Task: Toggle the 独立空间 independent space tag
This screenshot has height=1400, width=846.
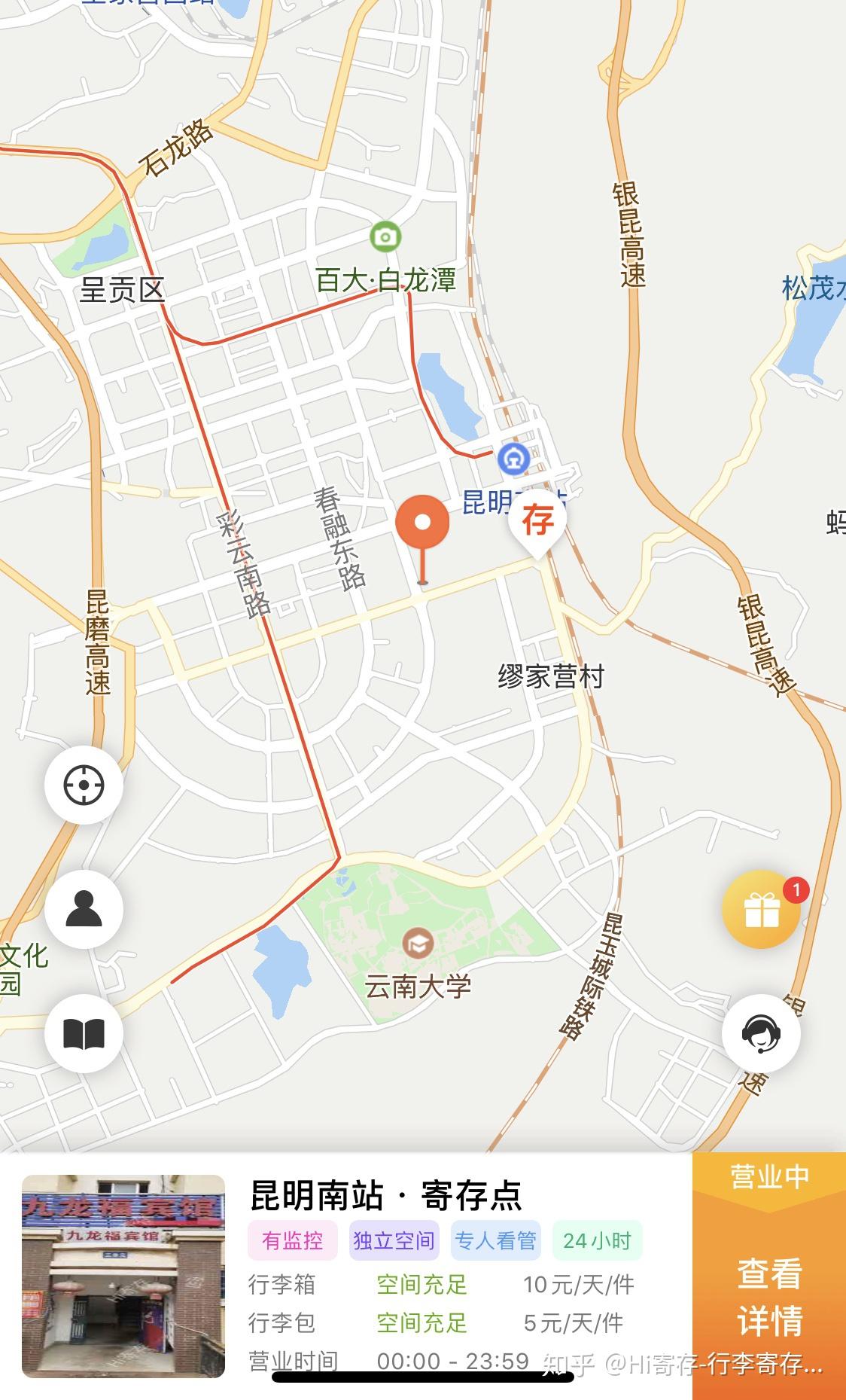Action: tap(395, 1240)
